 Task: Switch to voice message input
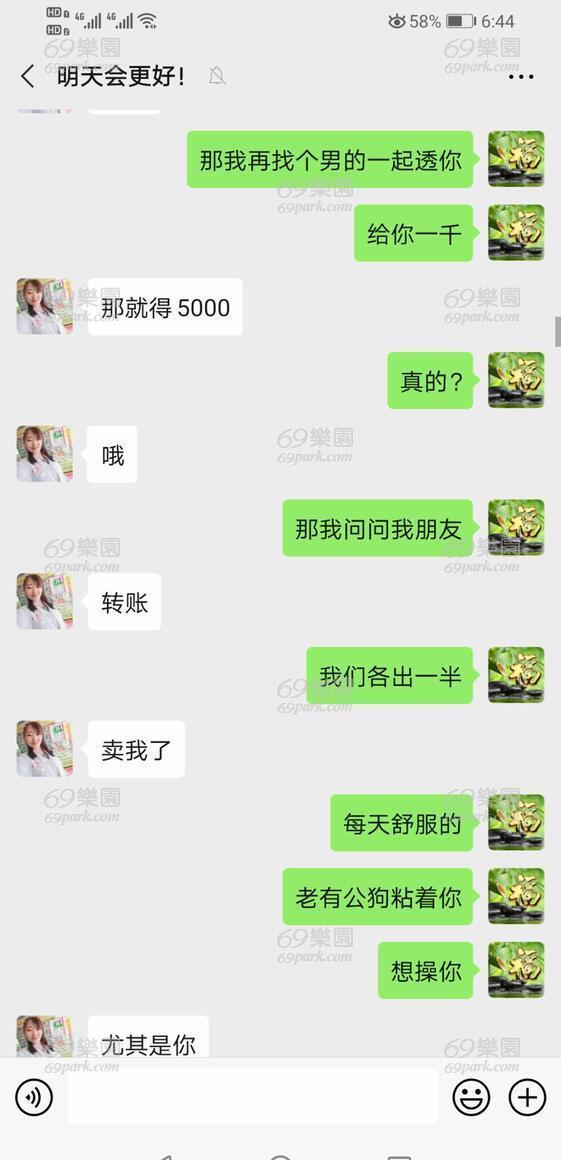click(x=34, y=1096)
